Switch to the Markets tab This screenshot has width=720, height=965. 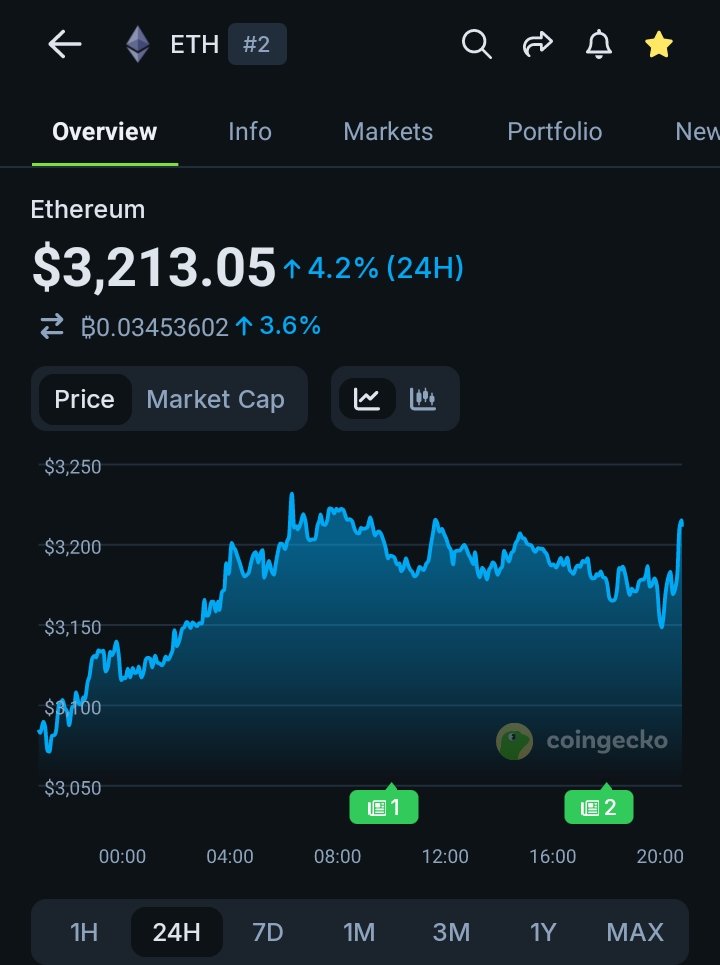click(388, 132)
